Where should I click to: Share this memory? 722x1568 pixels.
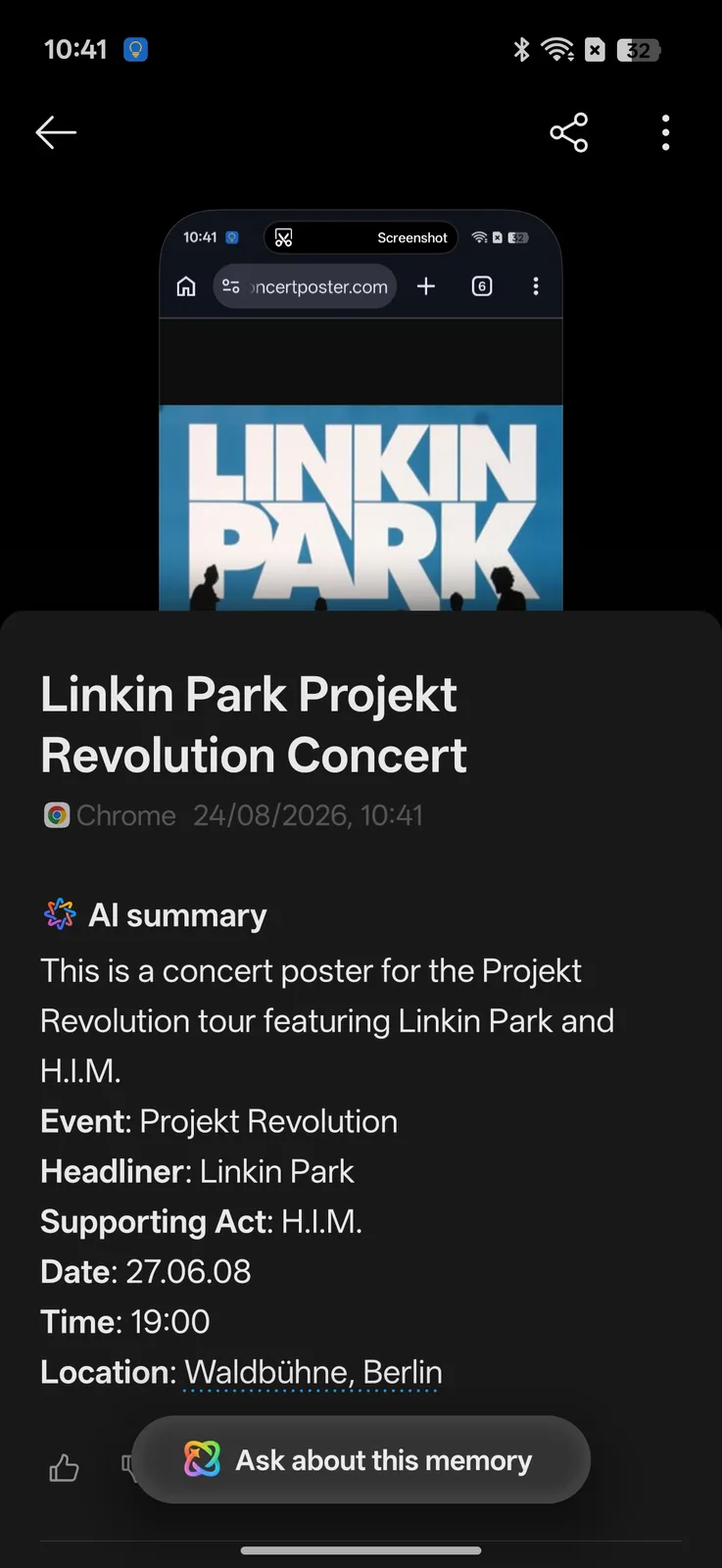pyautogui.click(x=568, y=132)
